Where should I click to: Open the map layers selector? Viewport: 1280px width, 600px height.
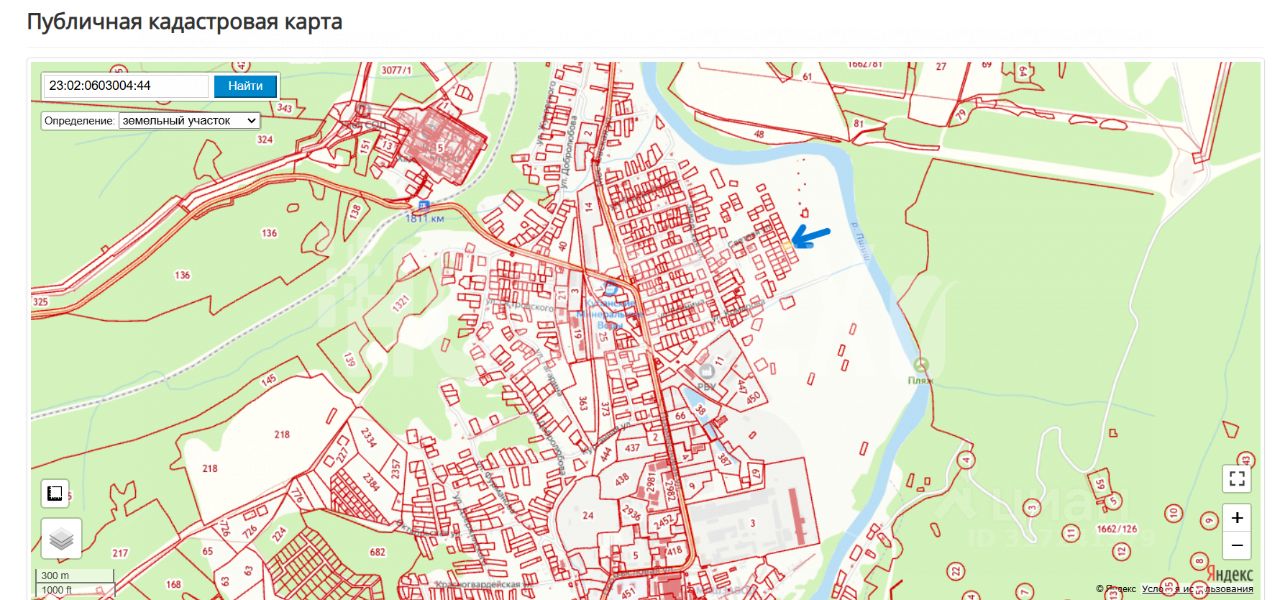point(61,538)
